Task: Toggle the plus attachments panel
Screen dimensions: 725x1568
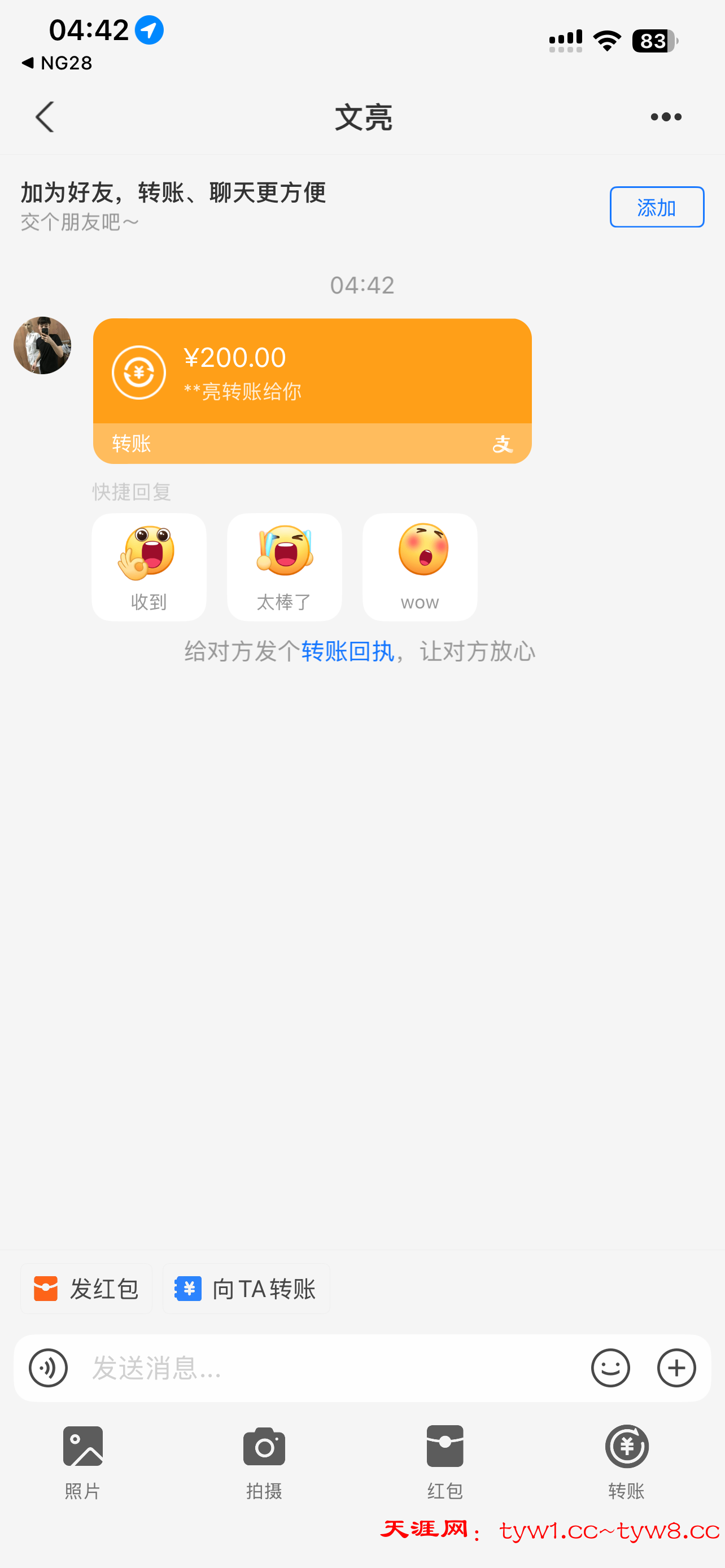Action: point(676,1368)
